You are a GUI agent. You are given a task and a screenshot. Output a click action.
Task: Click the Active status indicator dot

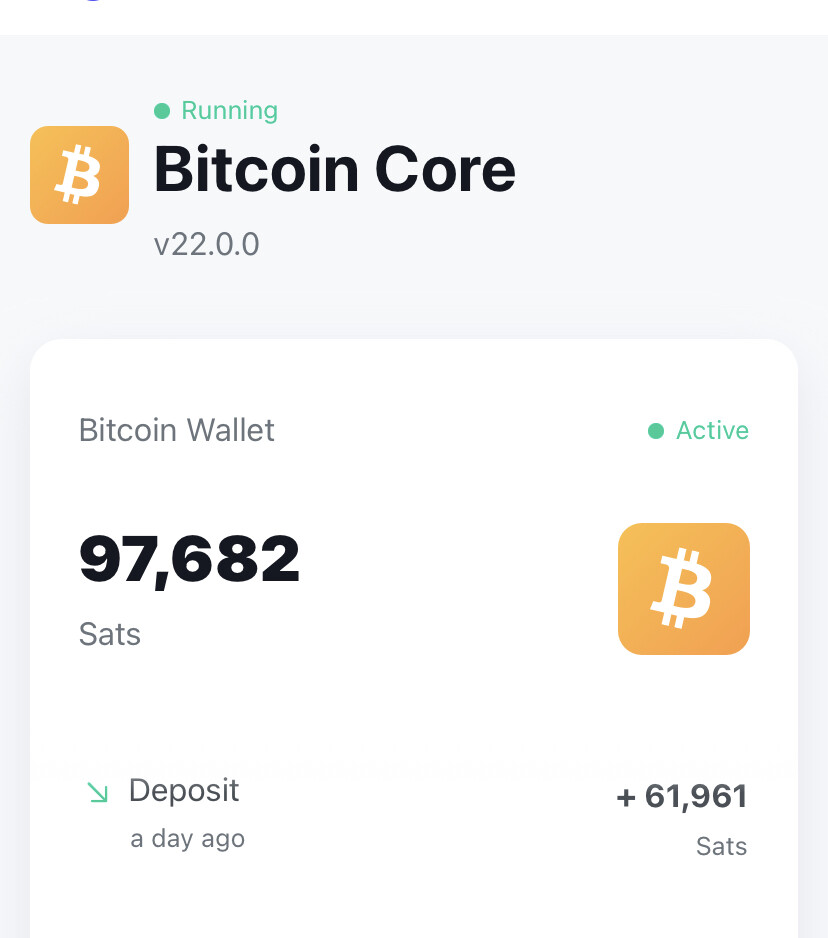(656, 430)
